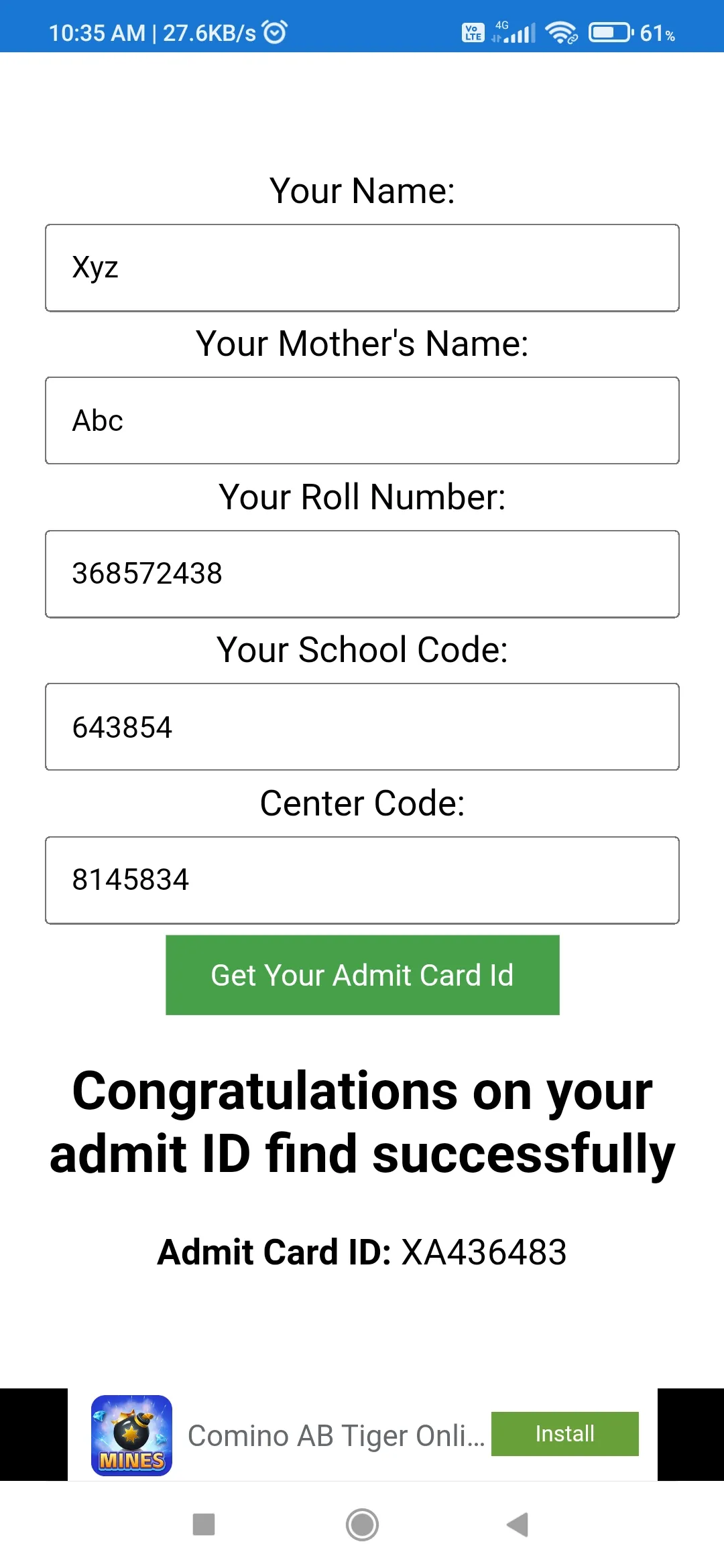724x1568 pixels.
Task: Tap the School Code input field
Action: pos(362,727)
